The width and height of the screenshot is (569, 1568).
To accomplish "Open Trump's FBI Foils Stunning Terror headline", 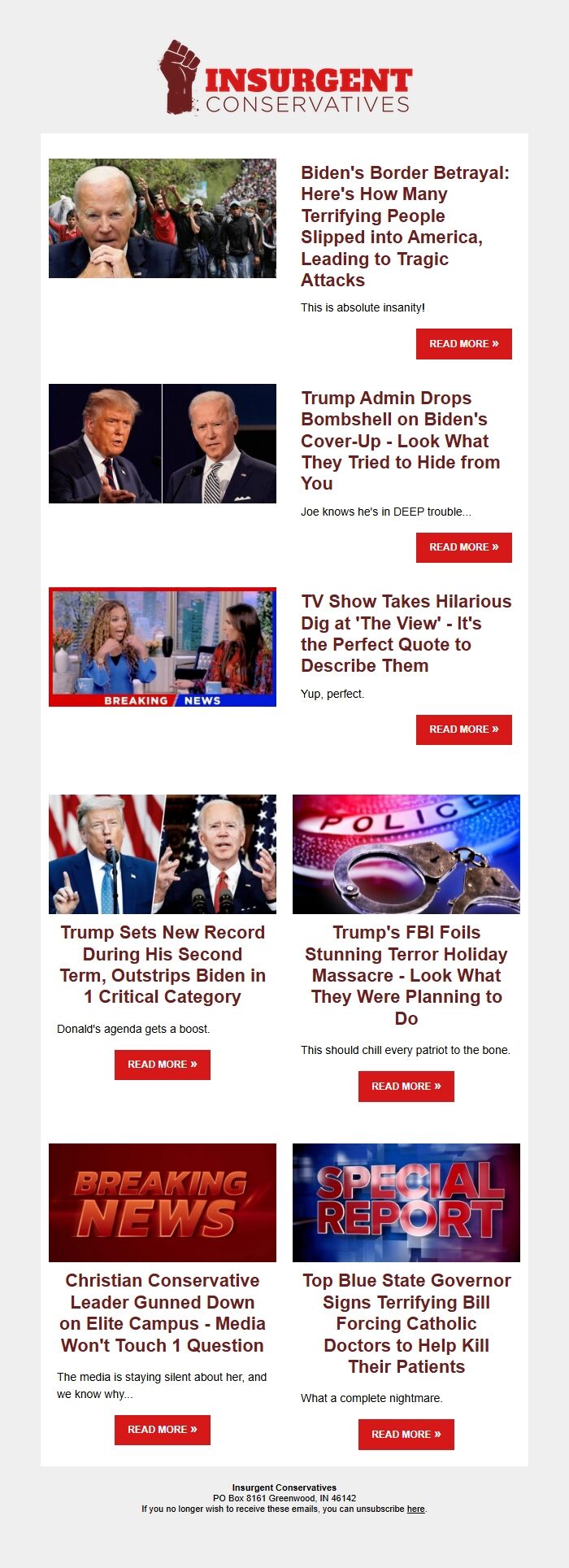I will click(406, 975).
